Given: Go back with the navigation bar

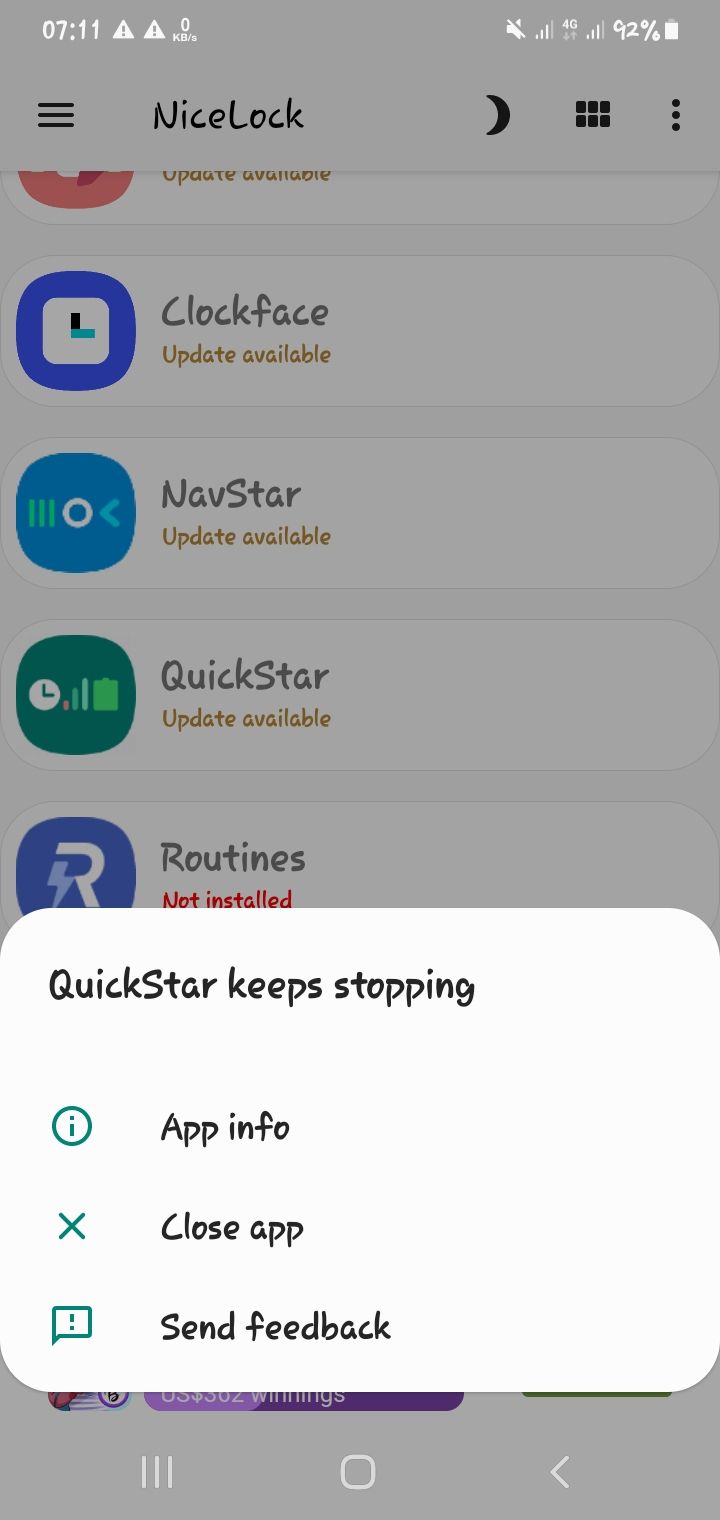Looking at the screenshot, I should pyautogui.click(x=560, y=1472).
